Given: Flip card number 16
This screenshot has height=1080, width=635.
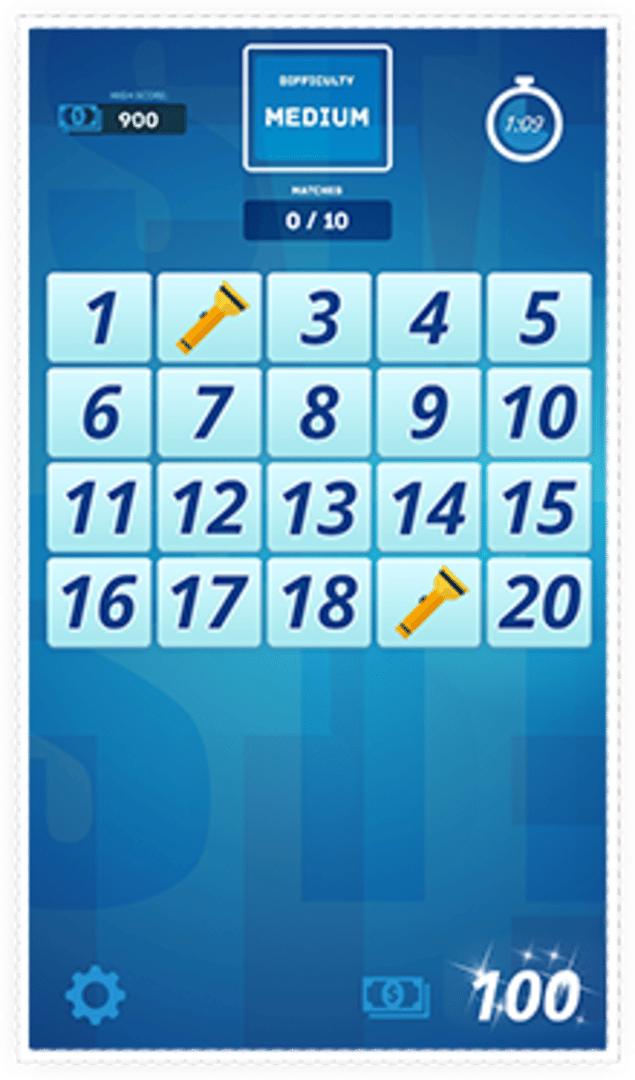Looking at the screenshot, I should click(100, 603).
